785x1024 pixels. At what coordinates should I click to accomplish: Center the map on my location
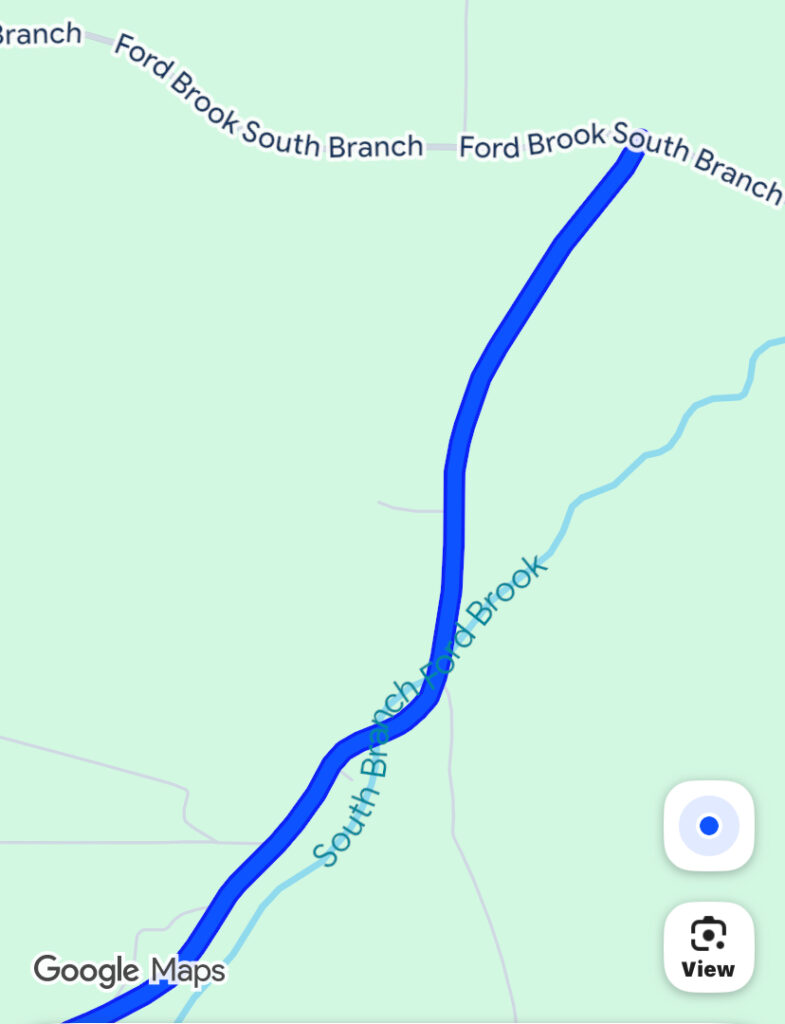pyautogui.click(x=709, y=826)
